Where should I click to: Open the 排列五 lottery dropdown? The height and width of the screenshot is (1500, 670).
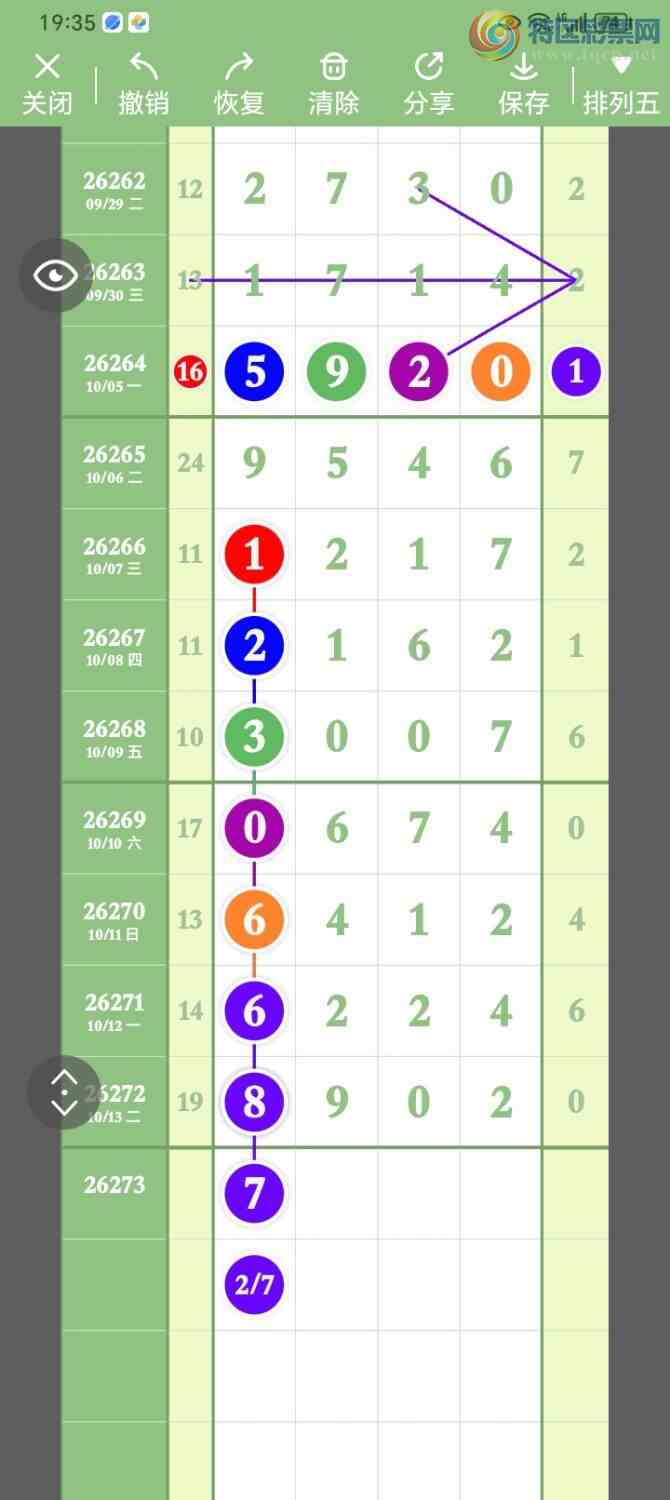[621, 84]
